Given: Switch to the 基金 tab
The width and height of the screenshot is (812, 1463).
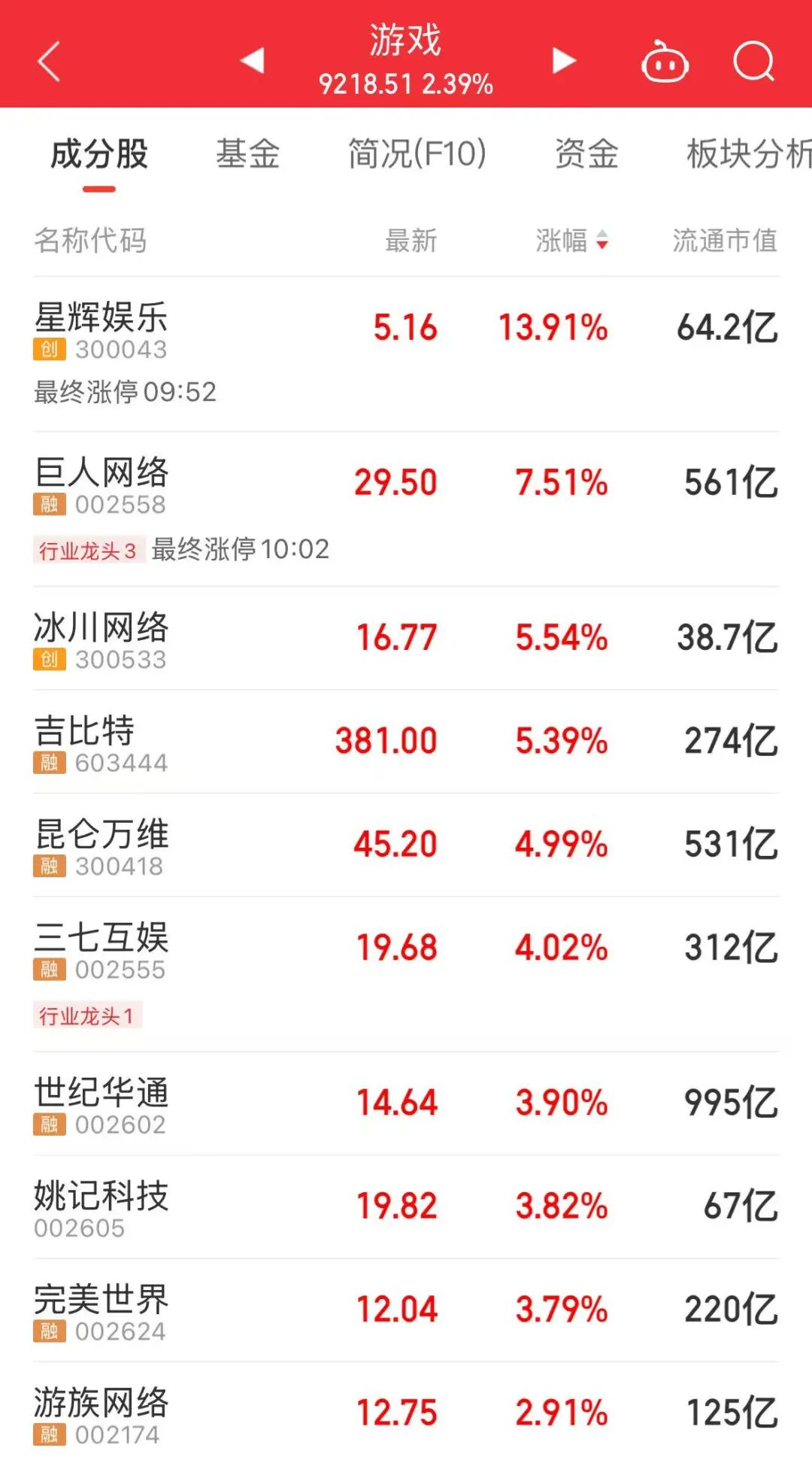Looking at the screenshot, I should [x=247, y=154].
